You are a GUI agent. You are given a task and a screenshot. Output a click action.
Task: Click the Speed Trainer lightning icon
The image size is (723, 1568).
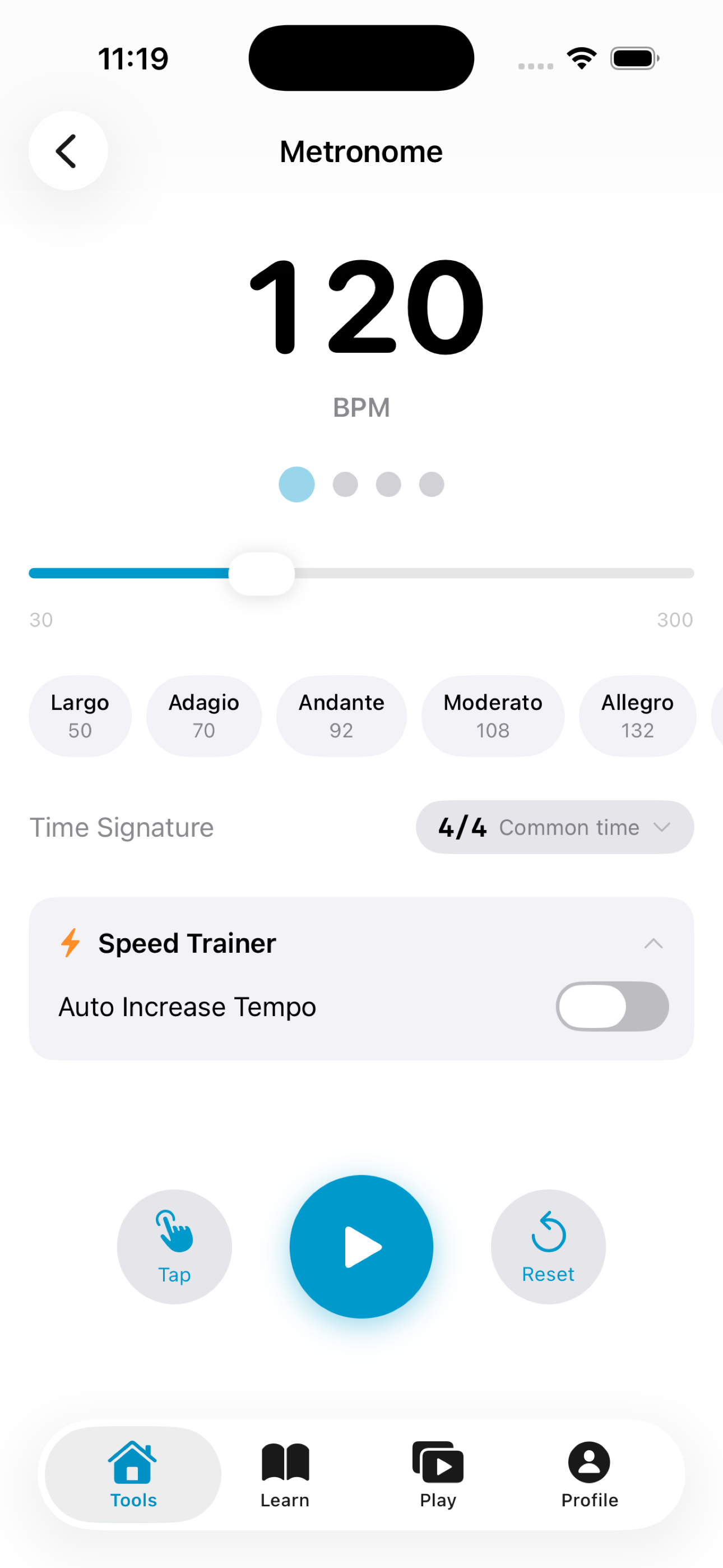(x=71, y=942)
